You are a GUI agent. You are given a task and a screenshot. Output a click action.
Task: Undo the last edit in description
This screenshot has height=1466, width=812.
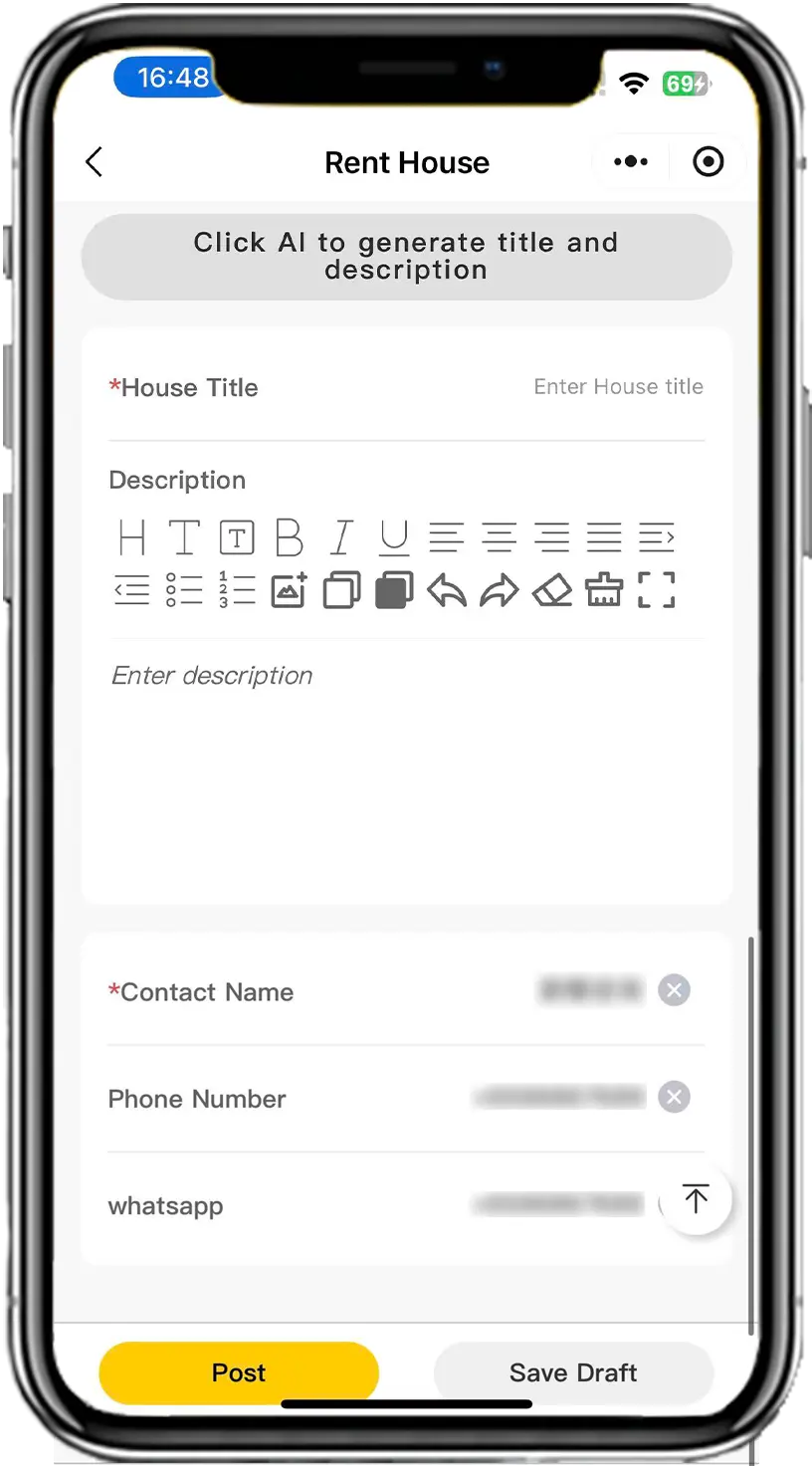pos(447,590)
